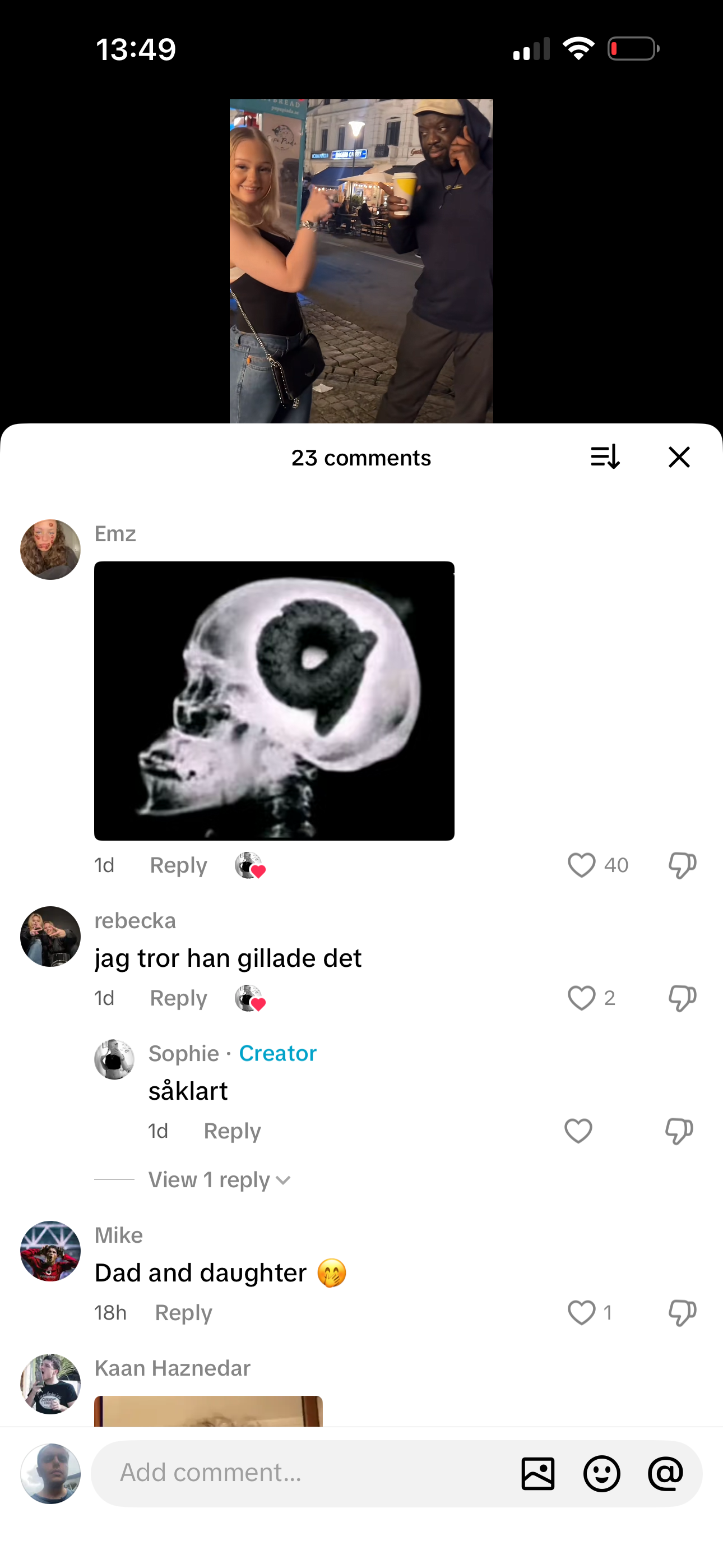This screenshot has width=723, height=1568.
Task: Dislike rebecka's comment
Action: pyautogui.click(x=682, y=998)
